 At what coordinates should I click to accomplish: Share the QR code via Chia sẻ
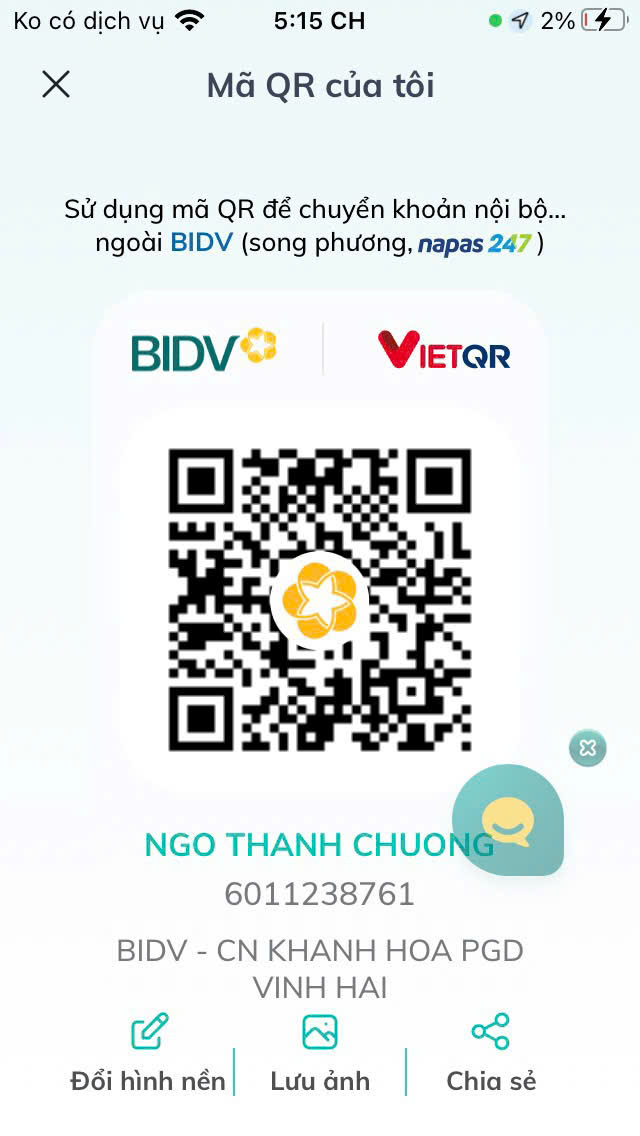pyautogui.click(x=491, y=1053)
